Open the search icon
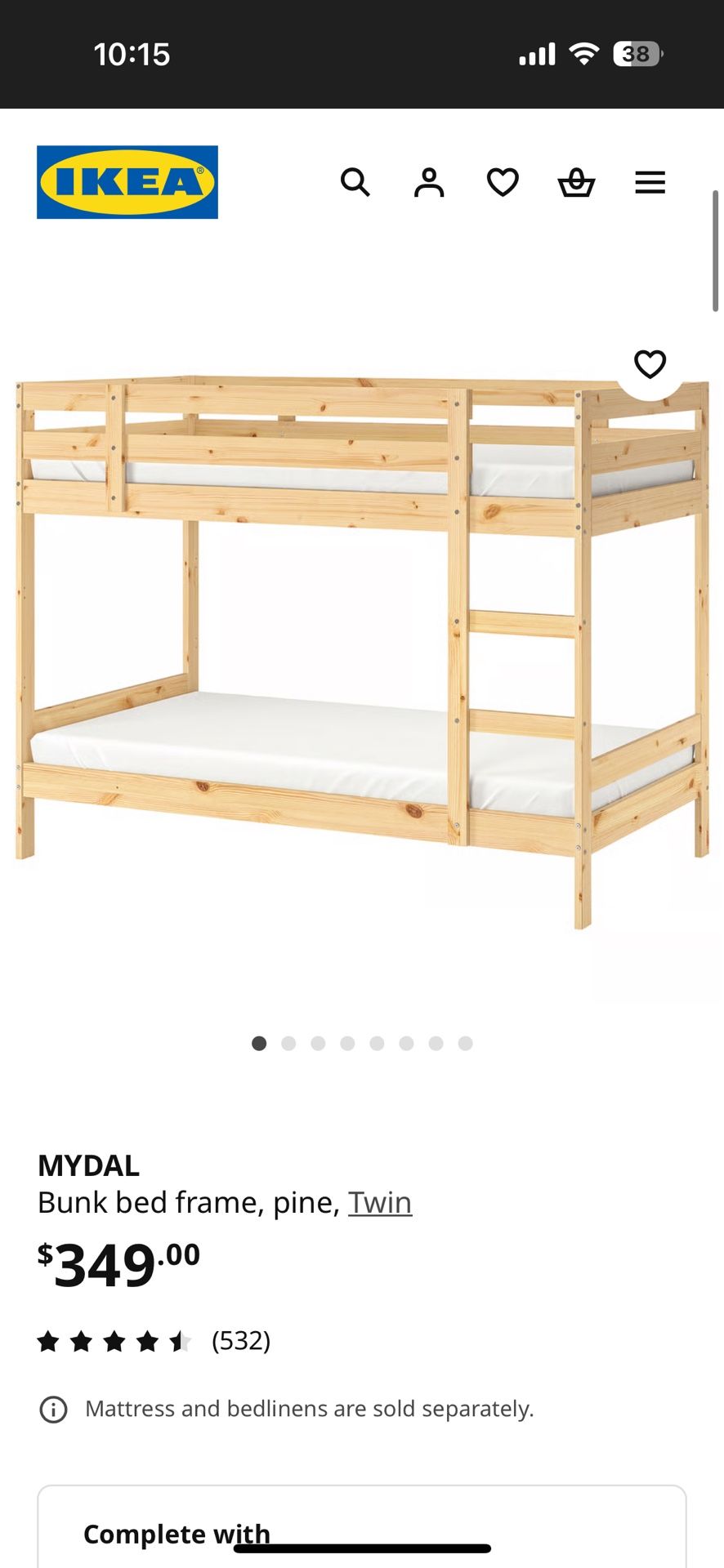This screenshot has width=724, height=1568. point(356,182)
